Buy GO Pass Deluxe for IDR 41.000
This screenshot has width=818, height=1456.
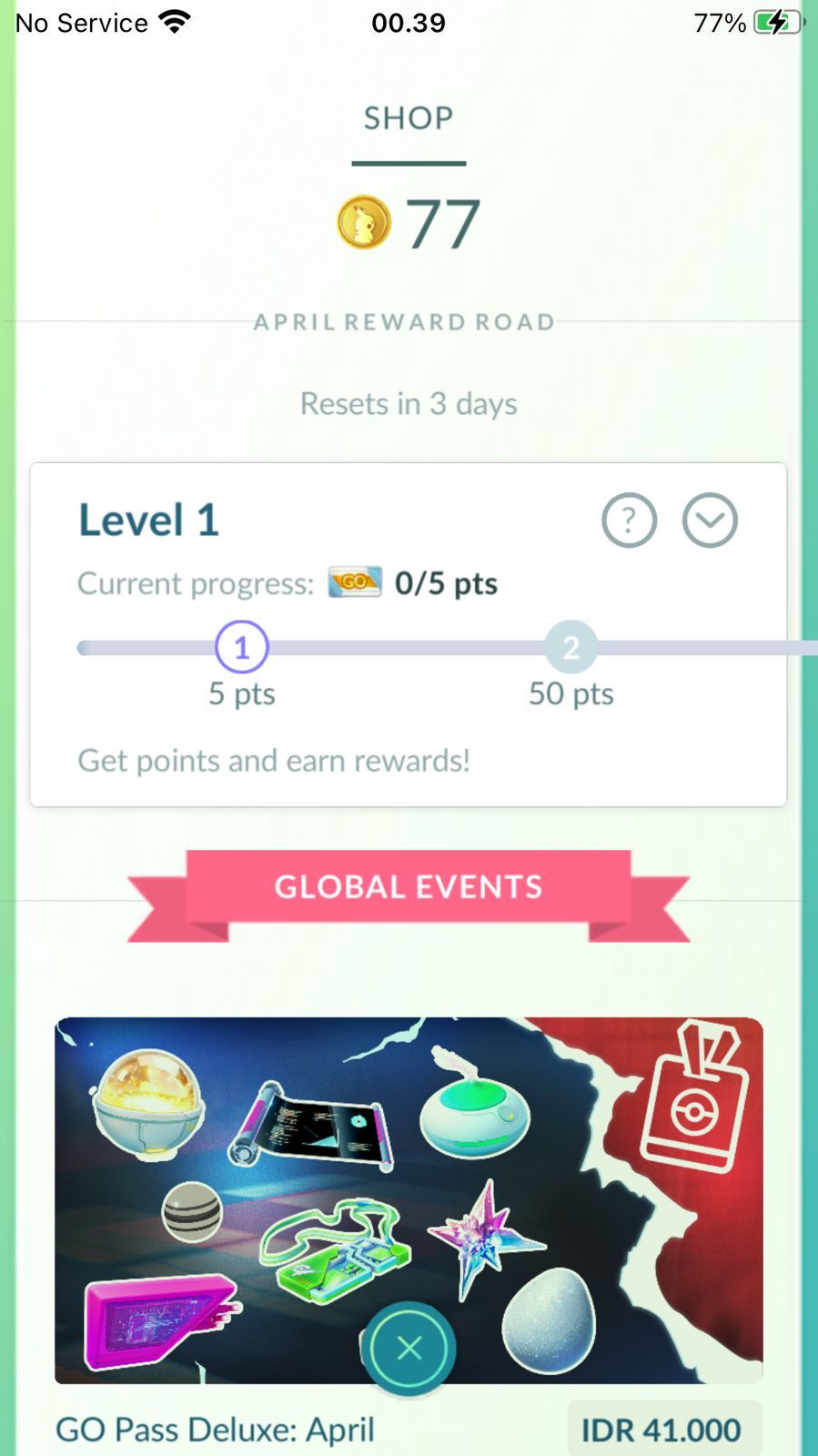[661, 1430]
